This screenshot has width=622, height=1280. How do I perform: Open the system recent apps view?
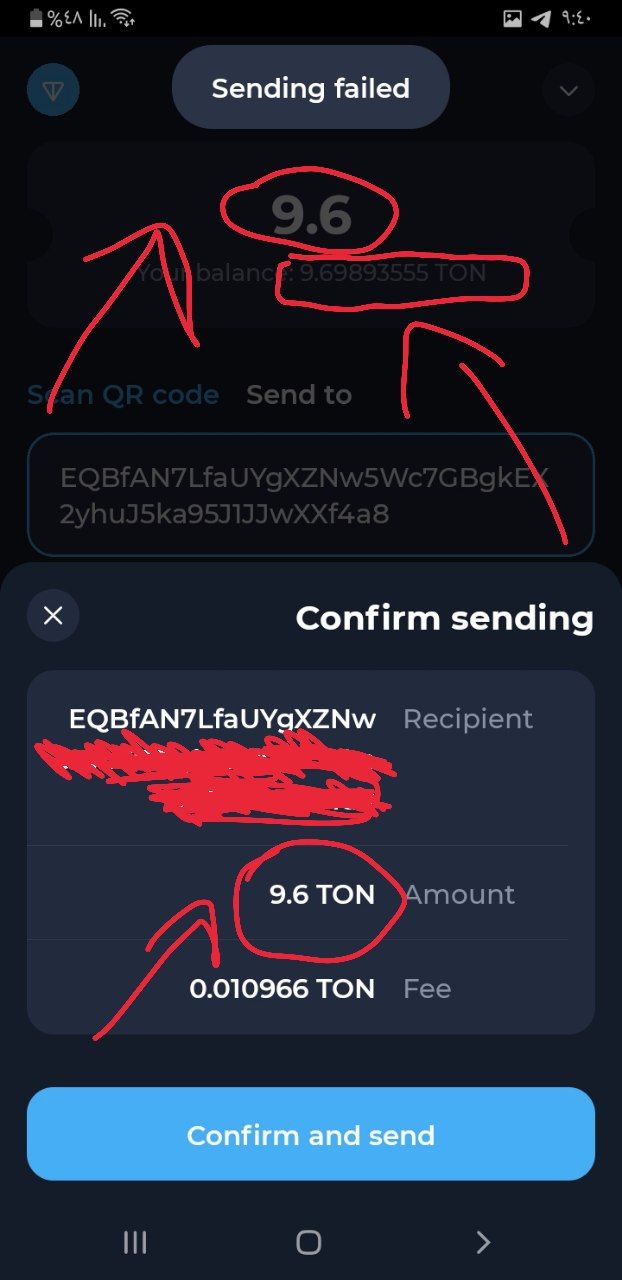[x=135, y=1242]
